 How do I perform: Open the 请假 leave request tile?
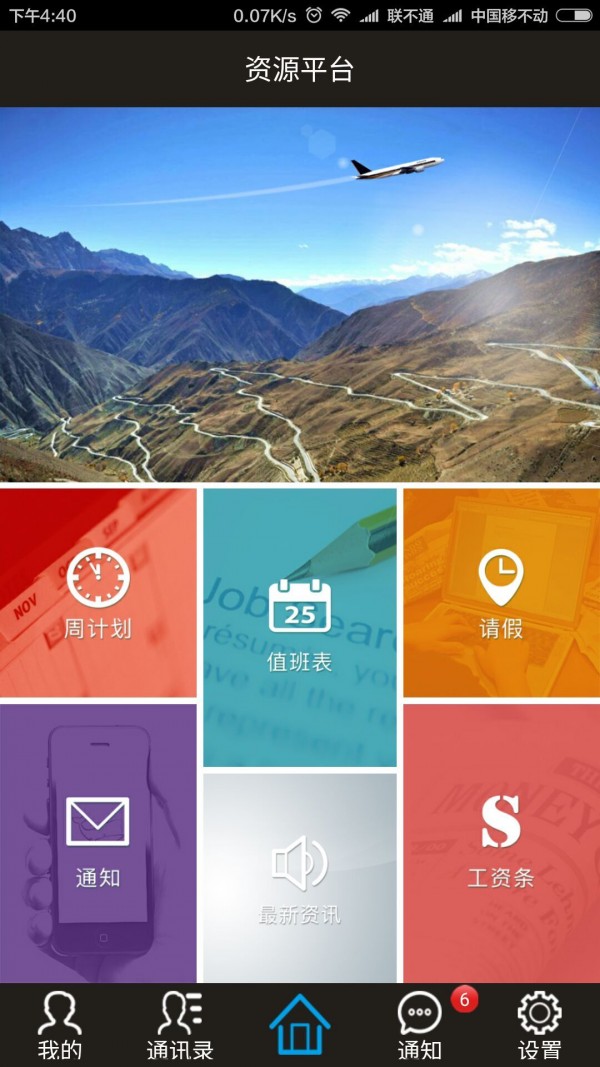point(501,593)
